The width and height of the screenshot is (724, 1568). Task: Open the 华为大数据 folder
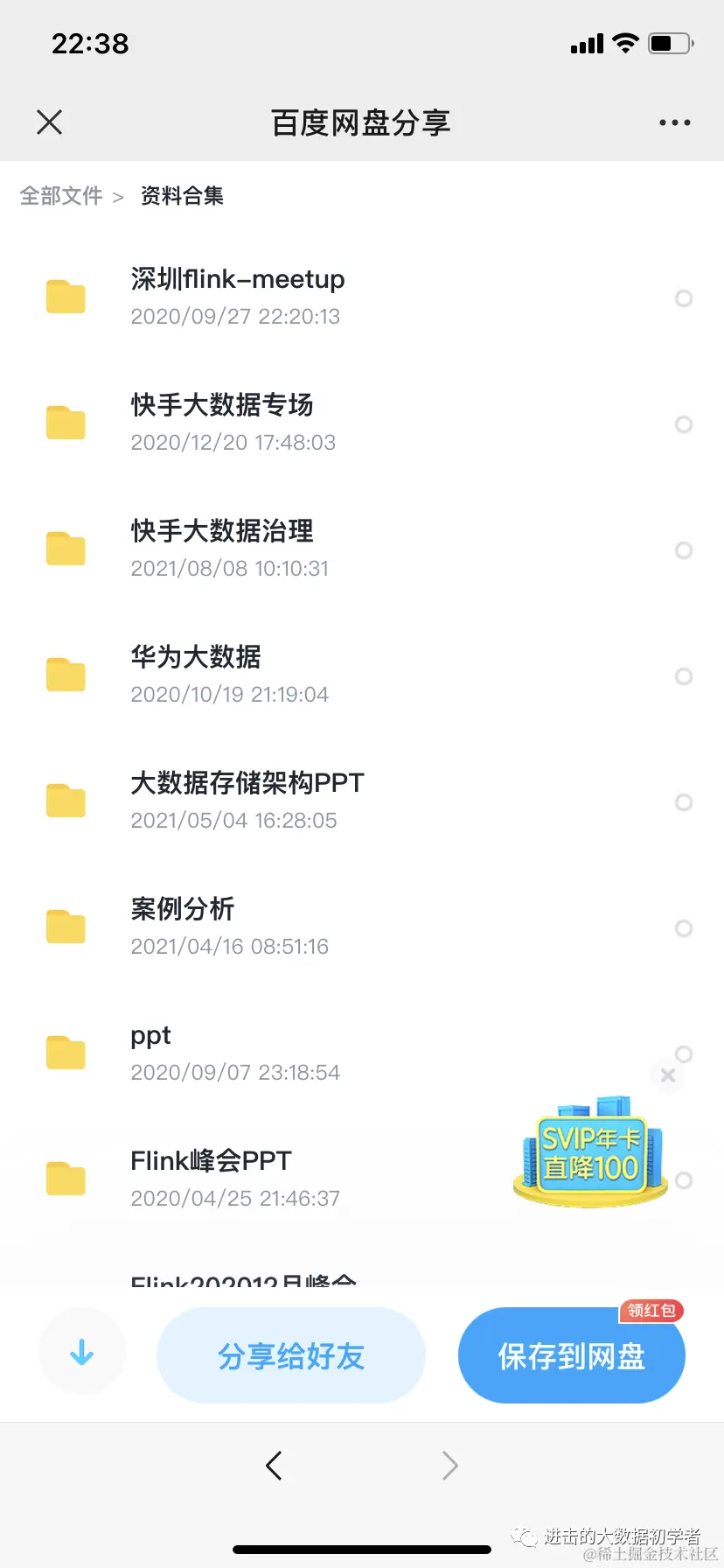[196, 675]
